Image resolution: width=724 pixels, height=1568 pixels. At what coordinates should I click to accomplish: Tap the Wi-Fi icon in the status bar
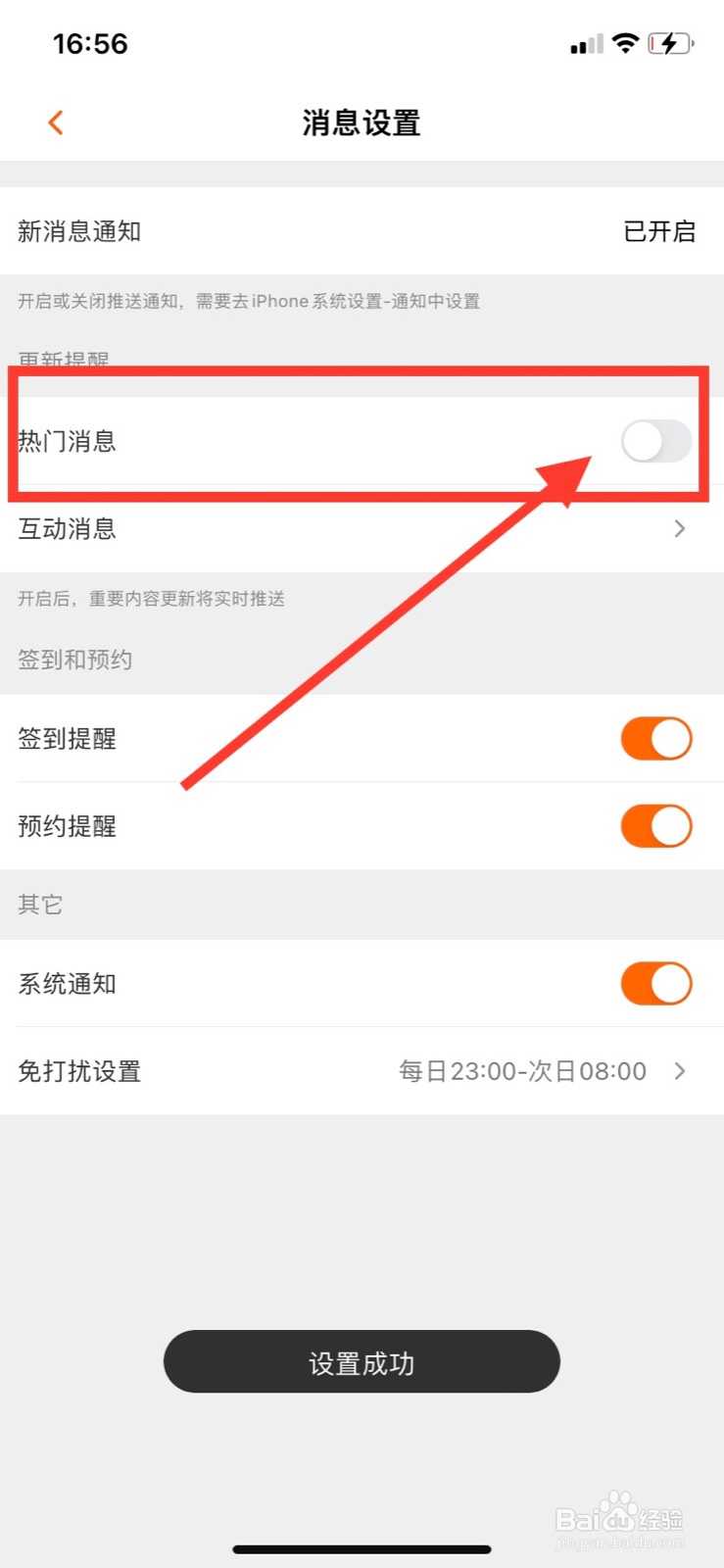coord(624,43)
